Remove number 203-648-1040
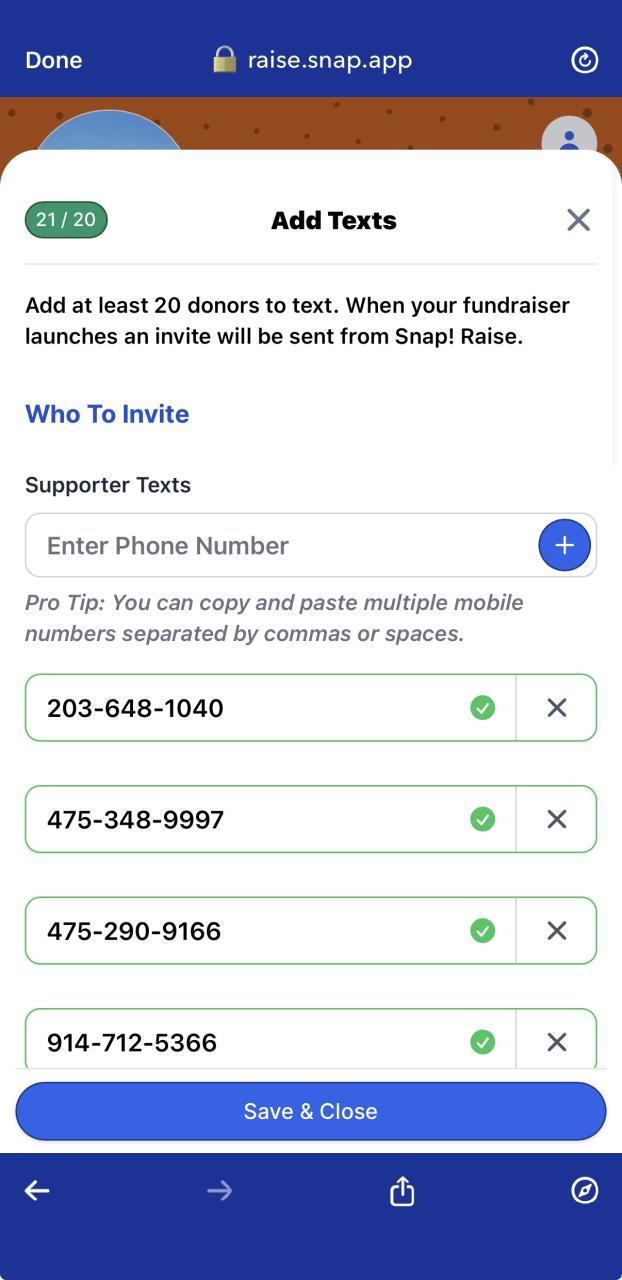Screen dimensions: 622x1280 coord(557,708)
